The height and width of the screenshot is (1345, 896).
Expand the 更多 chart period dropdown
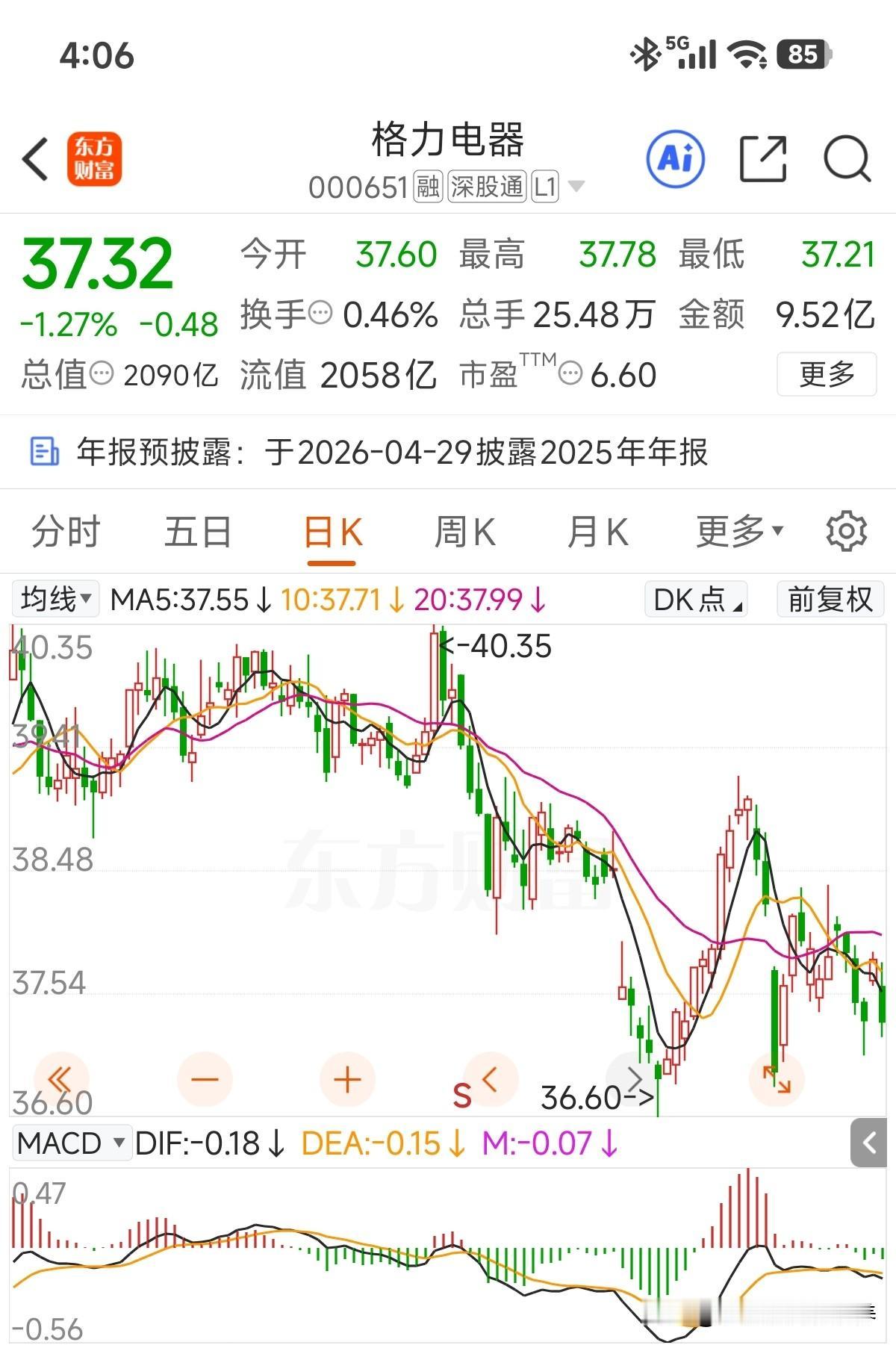tap(737, 531)
